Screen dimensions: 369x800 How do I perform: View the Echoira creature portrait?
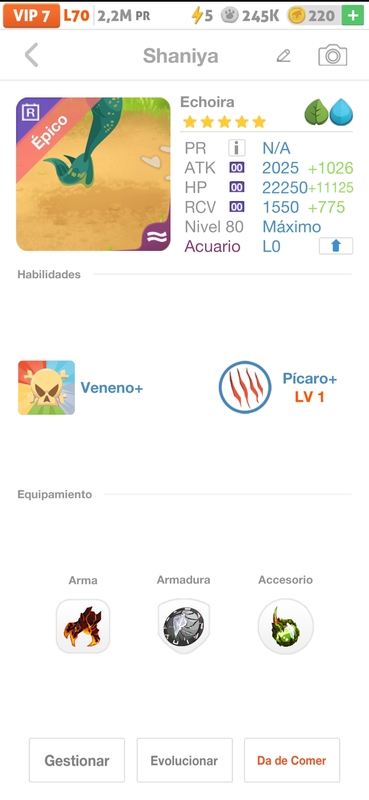click(x=93, y=174)
